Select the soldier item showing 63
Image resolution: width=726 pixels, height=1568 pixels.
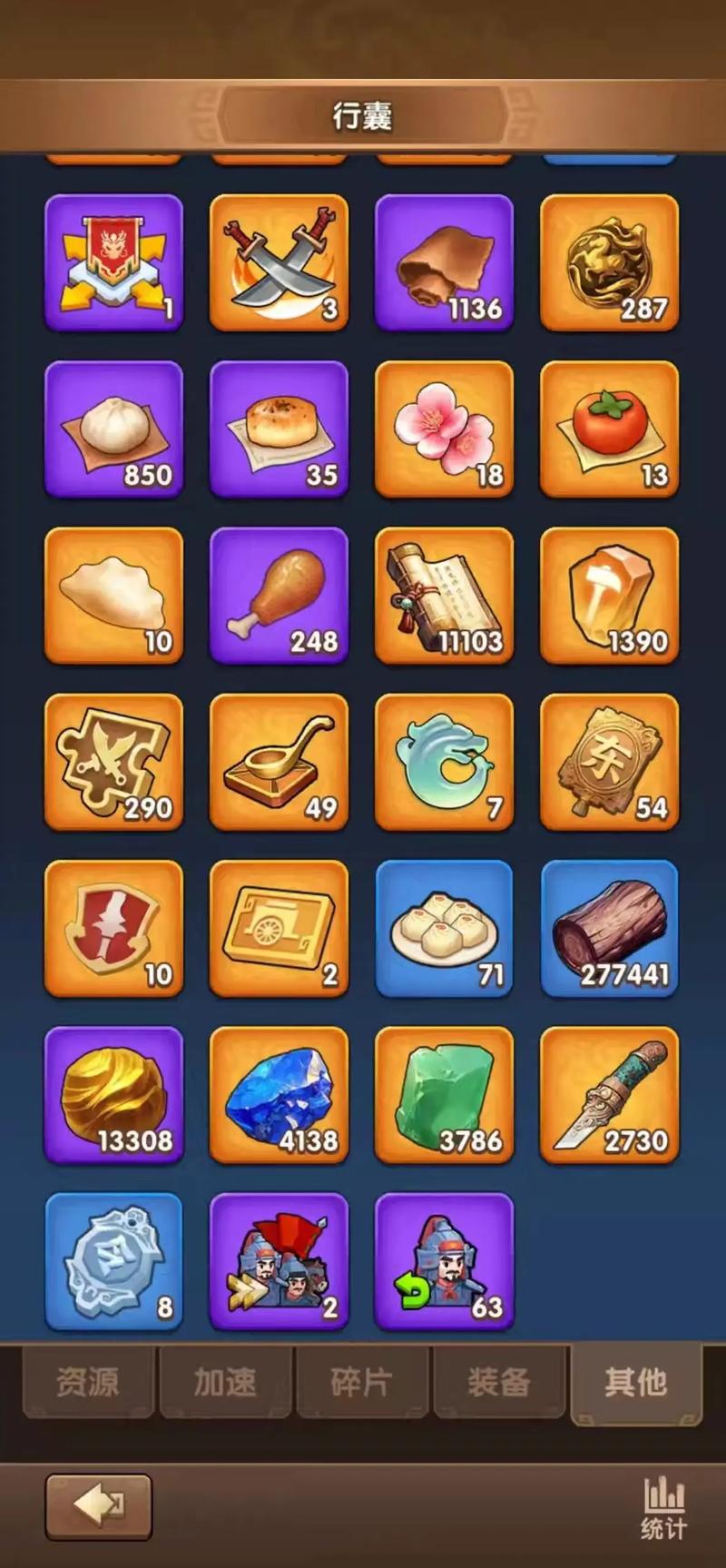444,1261
